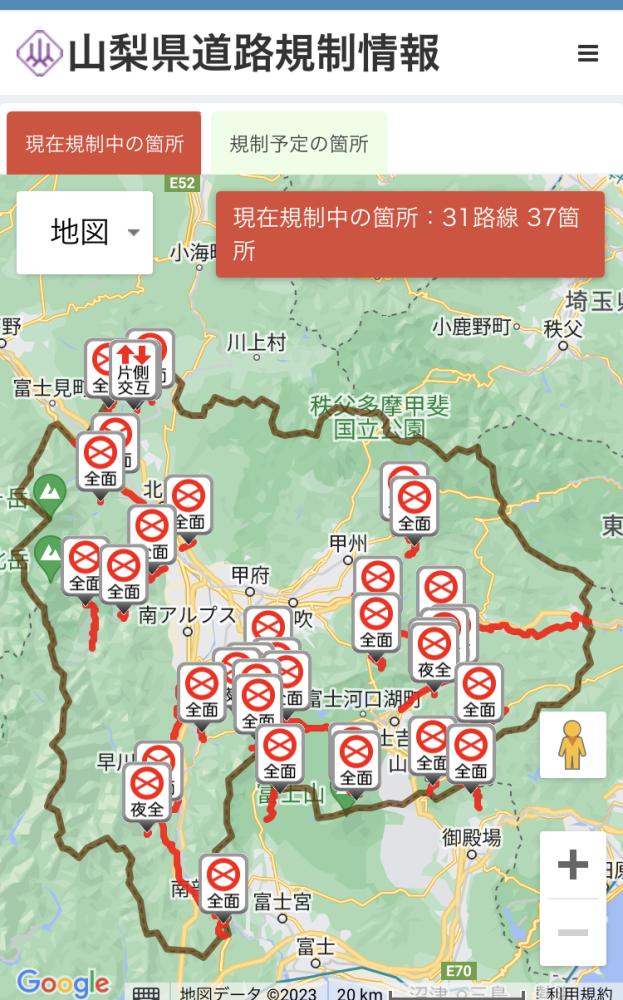This screenshot has width=623, height=1000.
Task: Zoom out on the map
Action: [x=572, y=932]
